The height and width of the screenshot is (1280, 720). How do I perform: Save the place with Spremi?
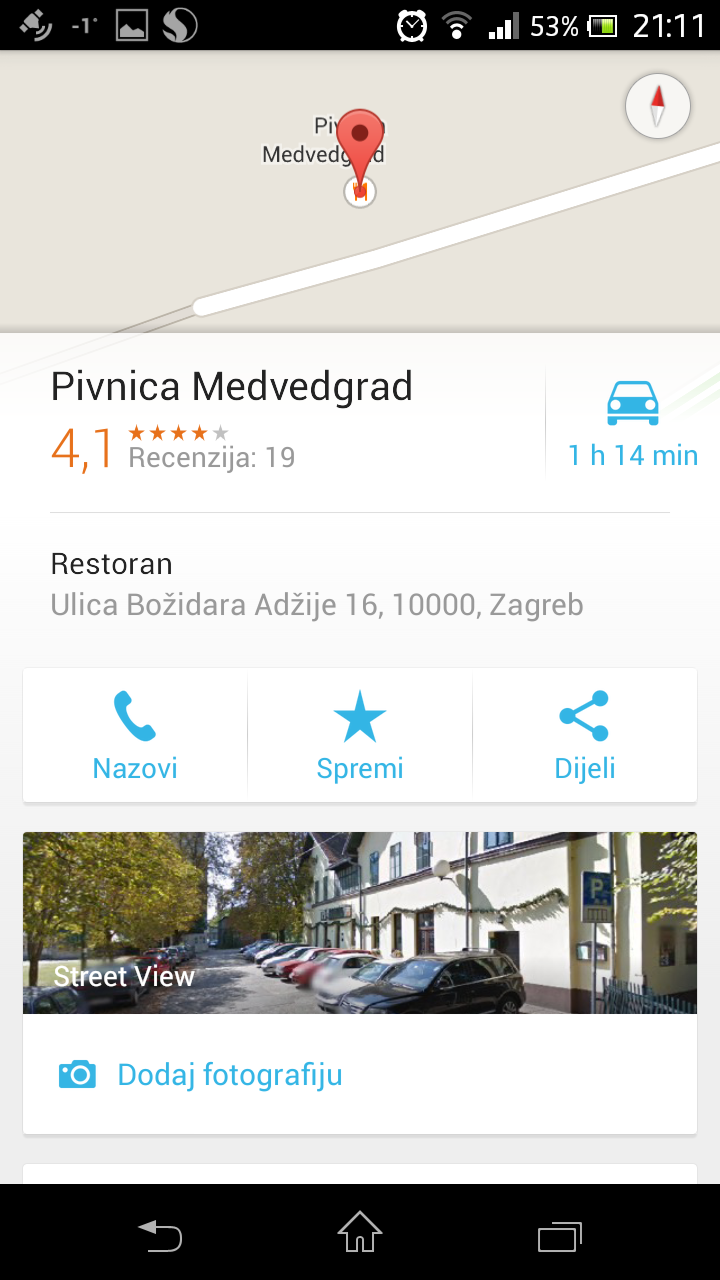coord(360,735)
